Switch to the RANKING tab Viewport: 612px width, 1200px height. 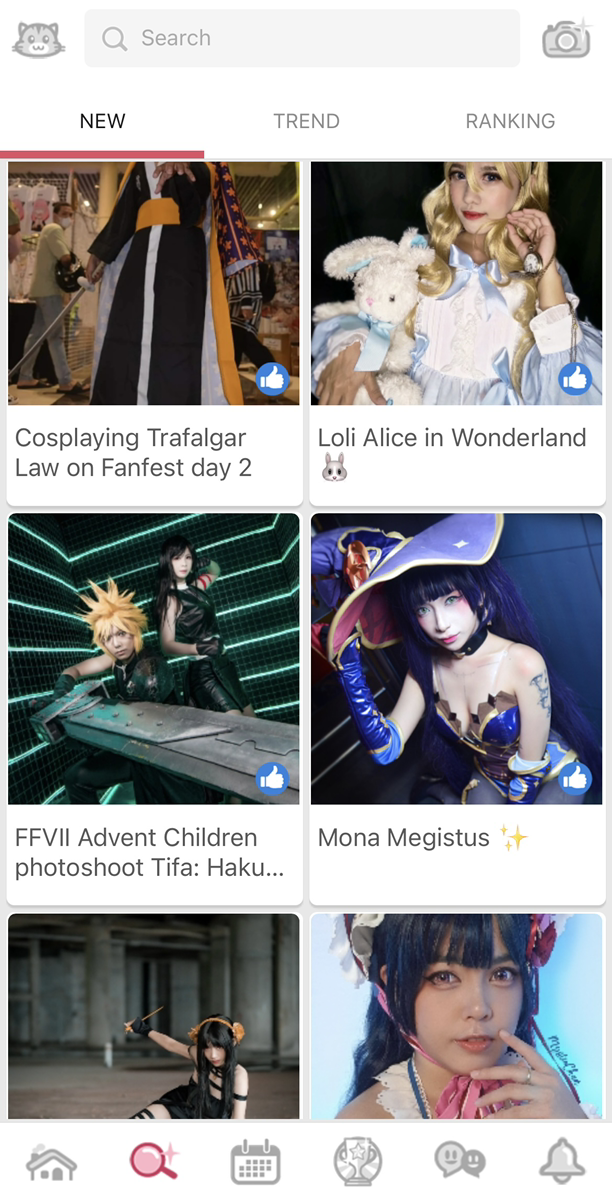coord(510,121)
